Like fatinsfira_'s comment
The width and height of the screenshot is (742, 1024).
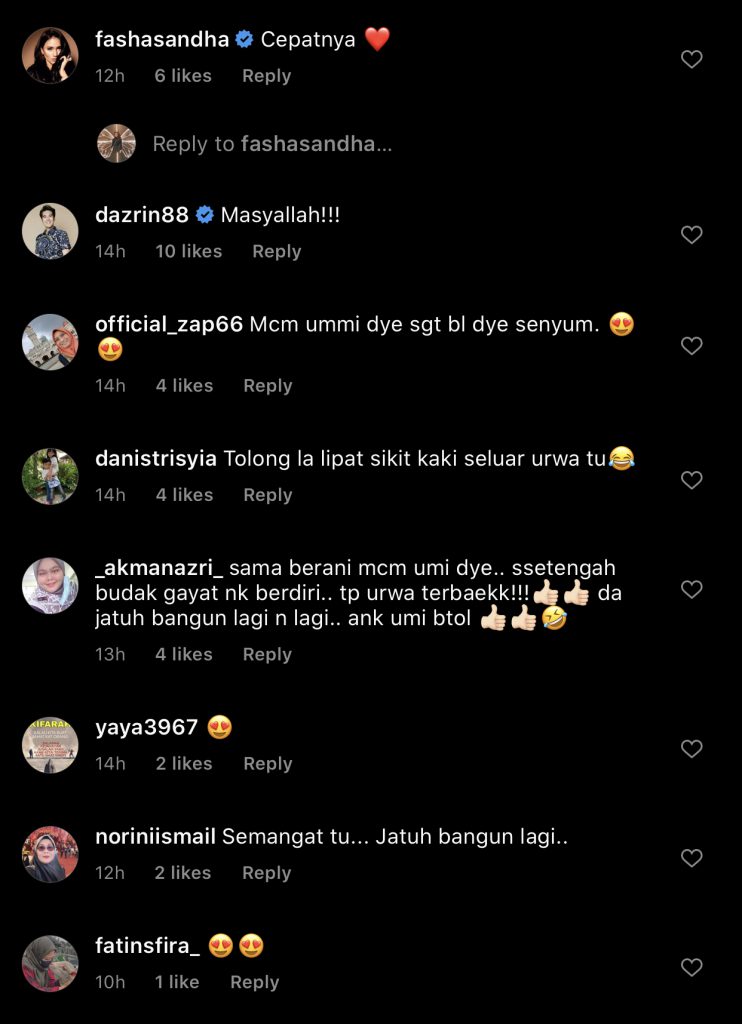(691, 967)
